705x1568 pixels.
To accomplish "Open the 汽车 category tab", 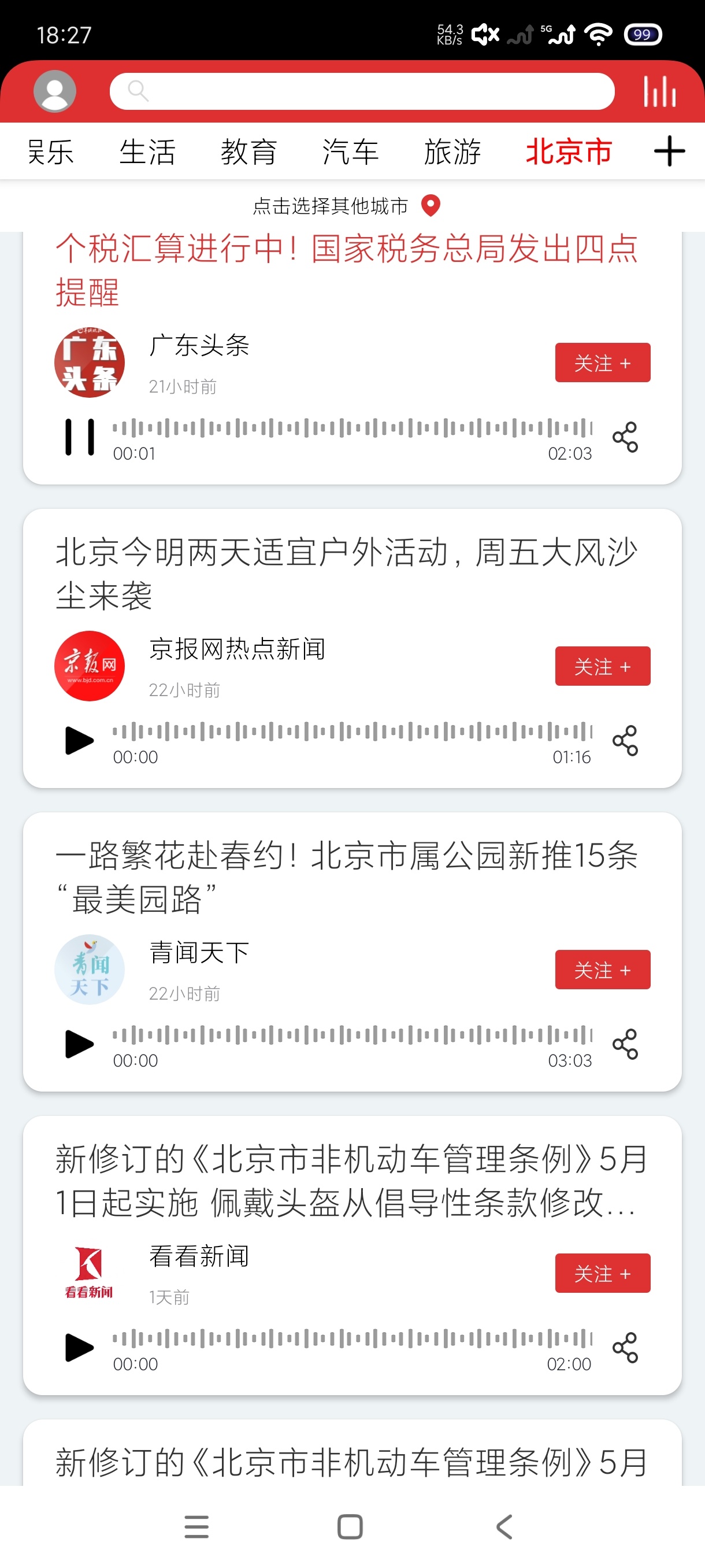I will (x=351, y=151).
